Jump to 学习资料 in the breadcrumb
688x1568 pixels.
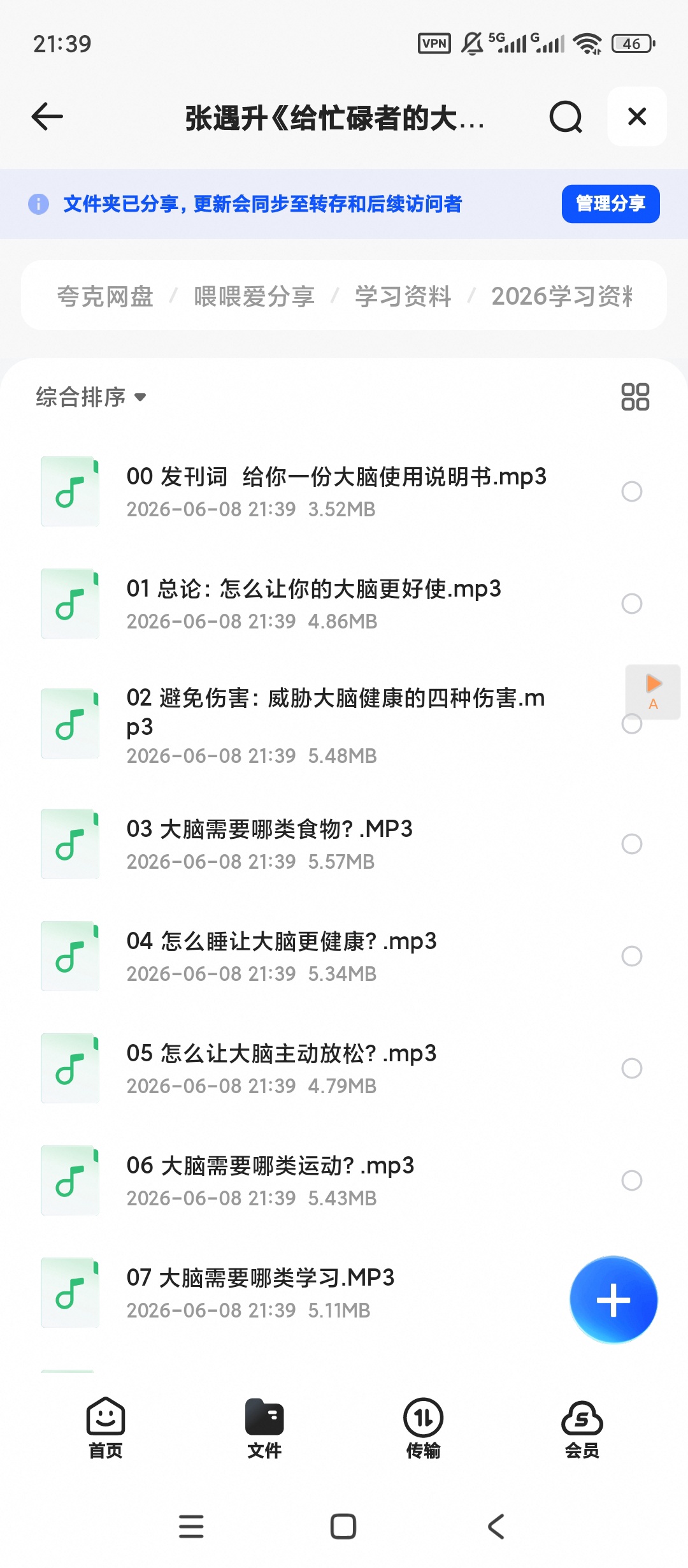click(x=403, y=296)
